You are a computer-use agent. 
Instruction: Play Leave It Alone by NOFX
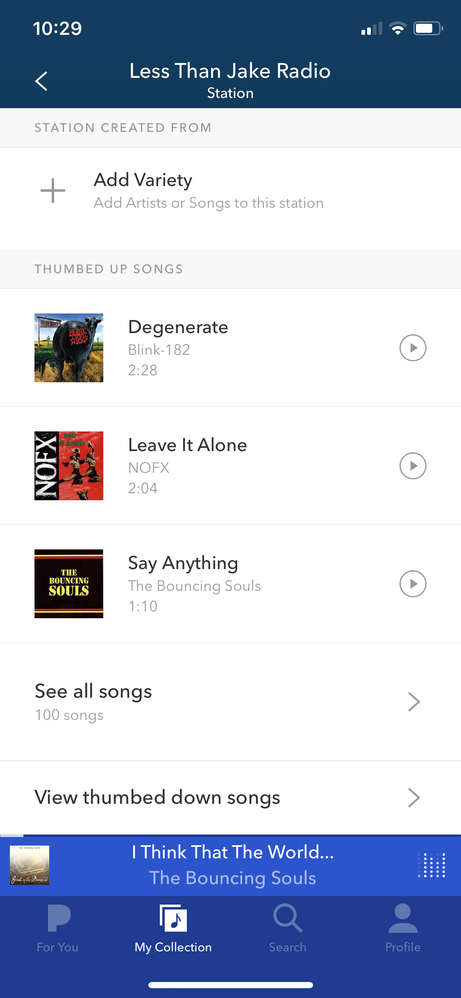tap(413, 466)
